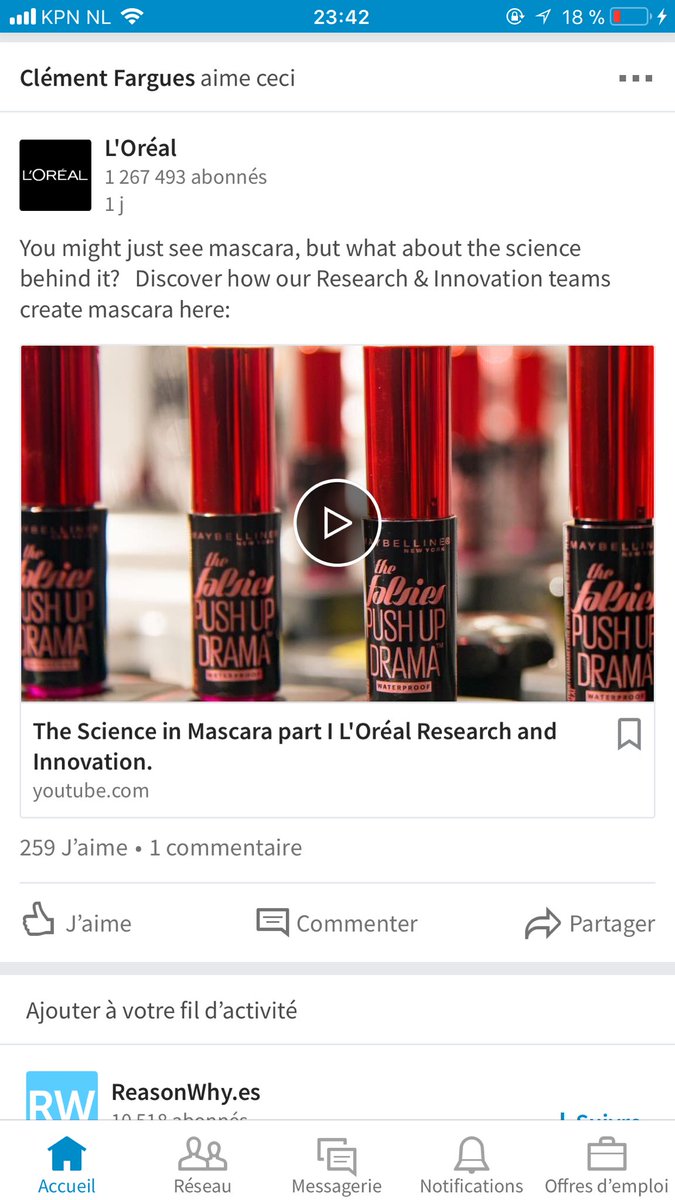Open L'Oréal company page
The width and height of the screenshot is (675, 1200).
click(141, 148)
